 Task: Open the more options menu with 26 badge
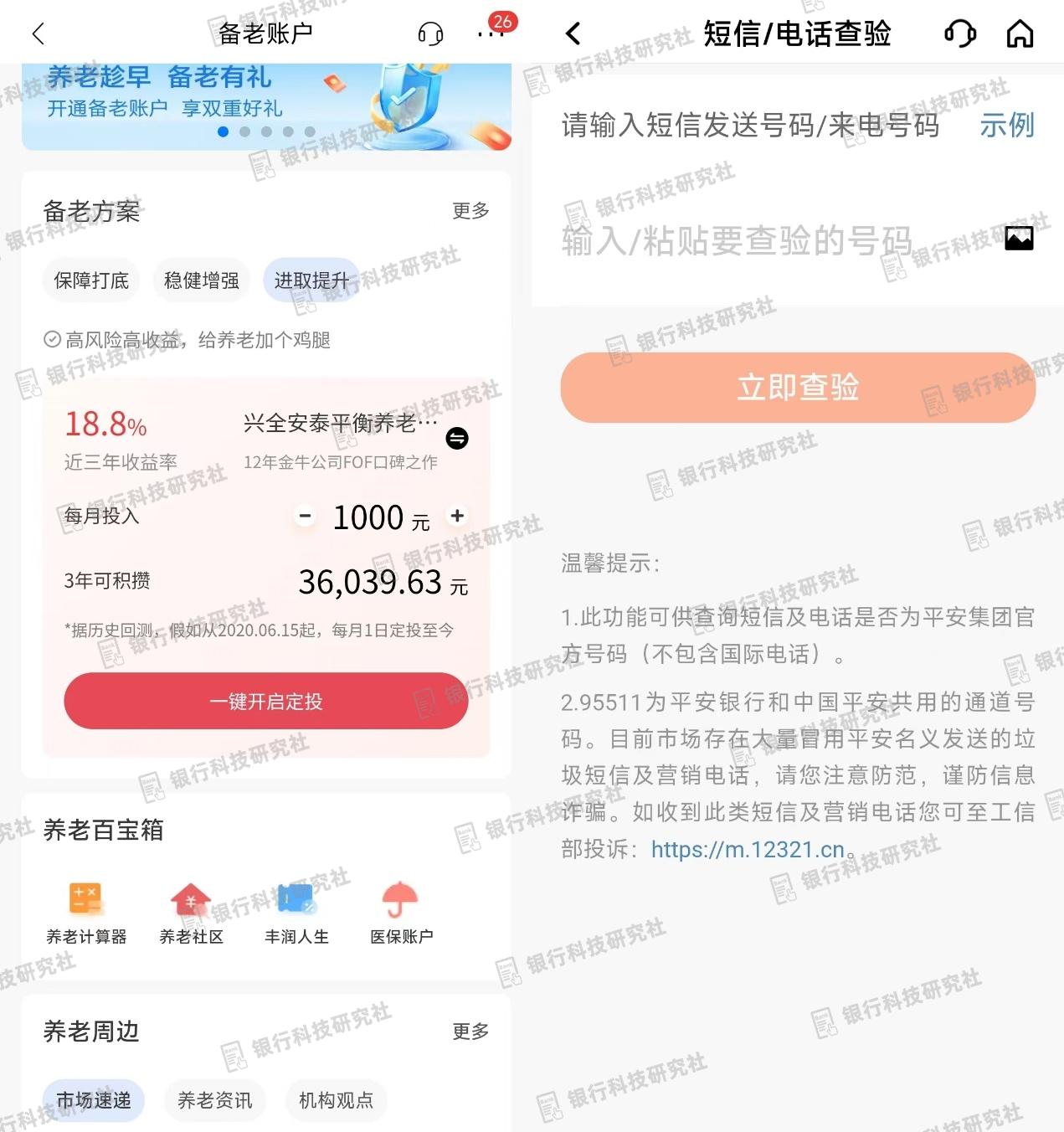[491, 33]
